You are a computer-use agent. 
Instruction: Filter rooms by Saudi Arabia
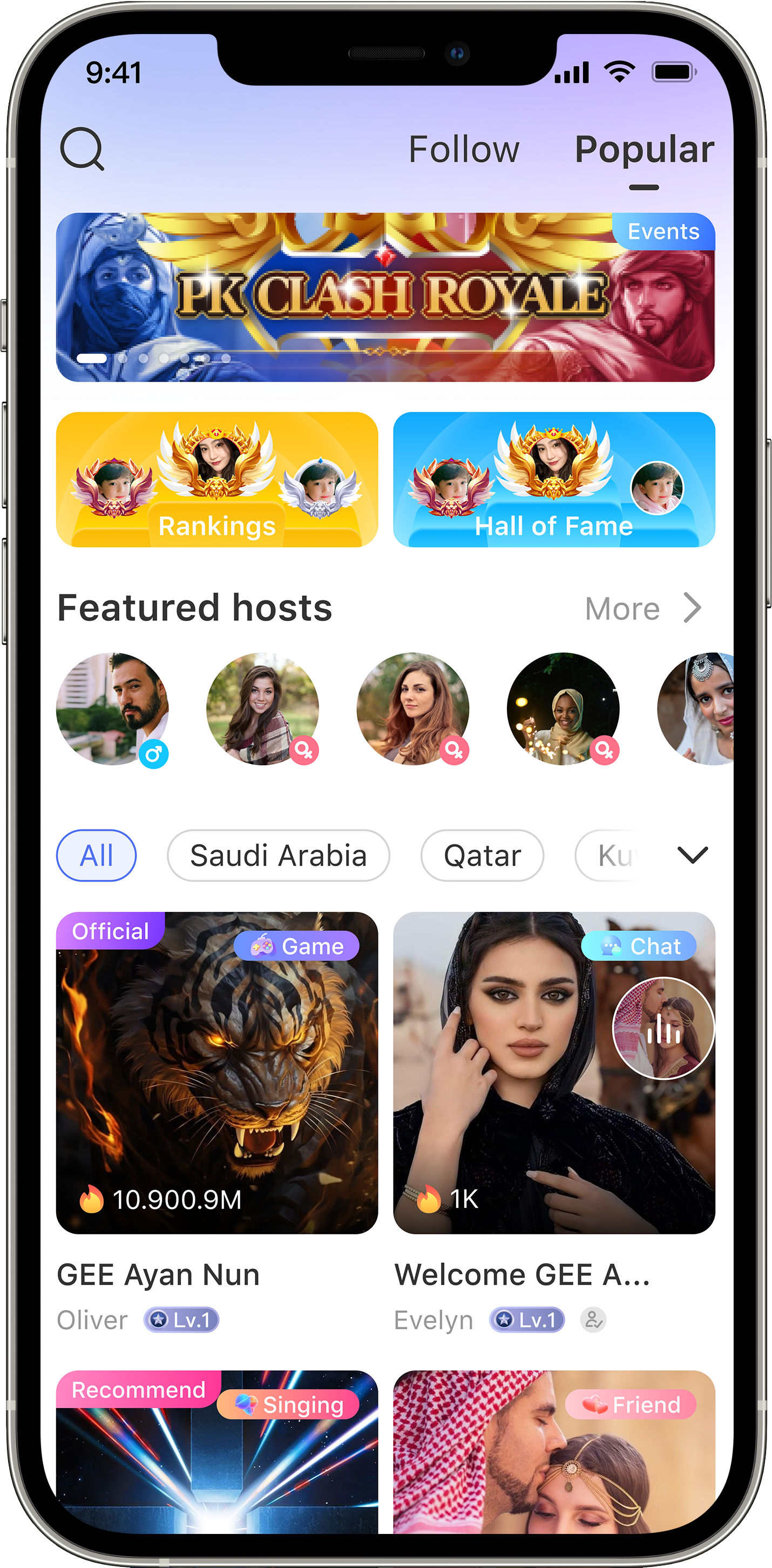(x=278, y=855)
